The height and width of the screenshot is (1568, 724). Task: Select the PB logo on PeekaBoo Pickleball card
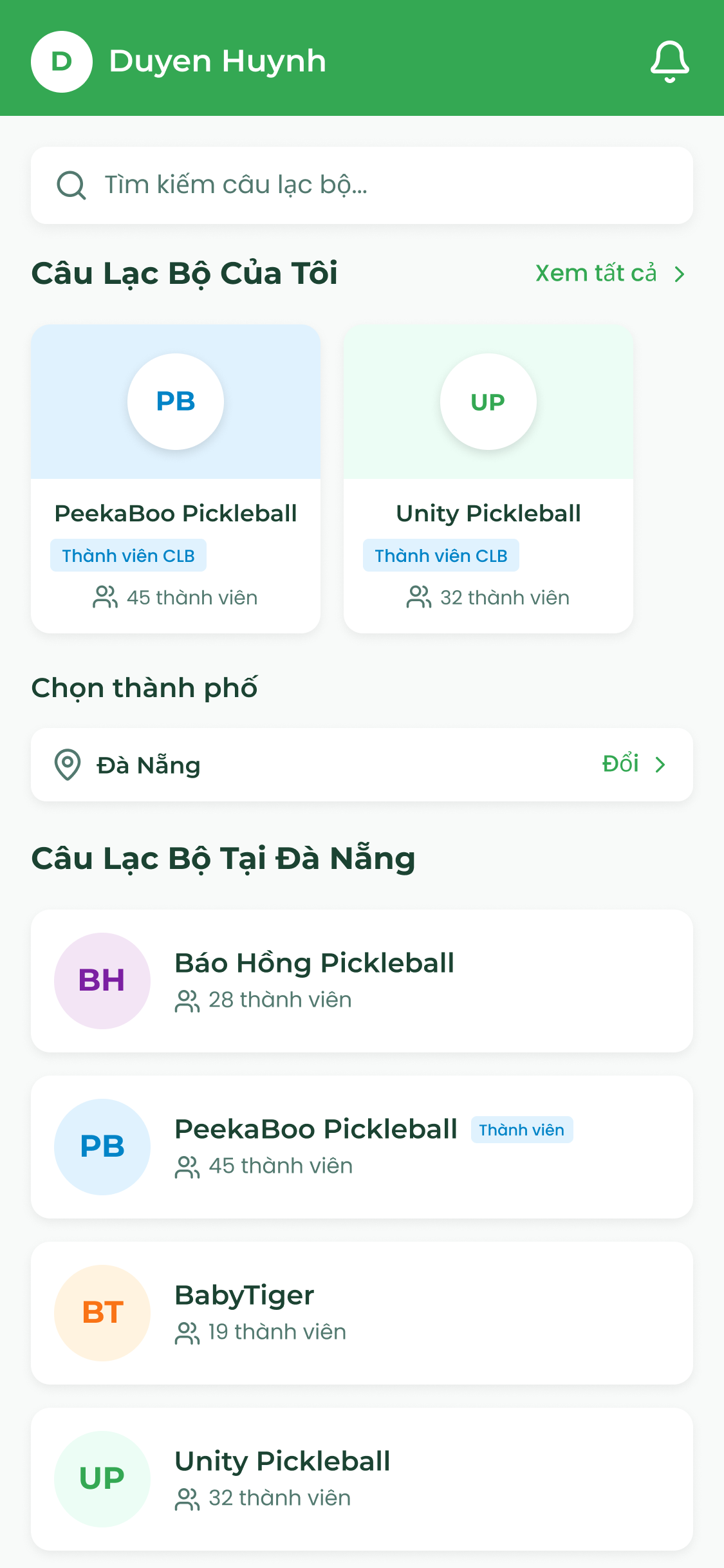pos(176,401)
